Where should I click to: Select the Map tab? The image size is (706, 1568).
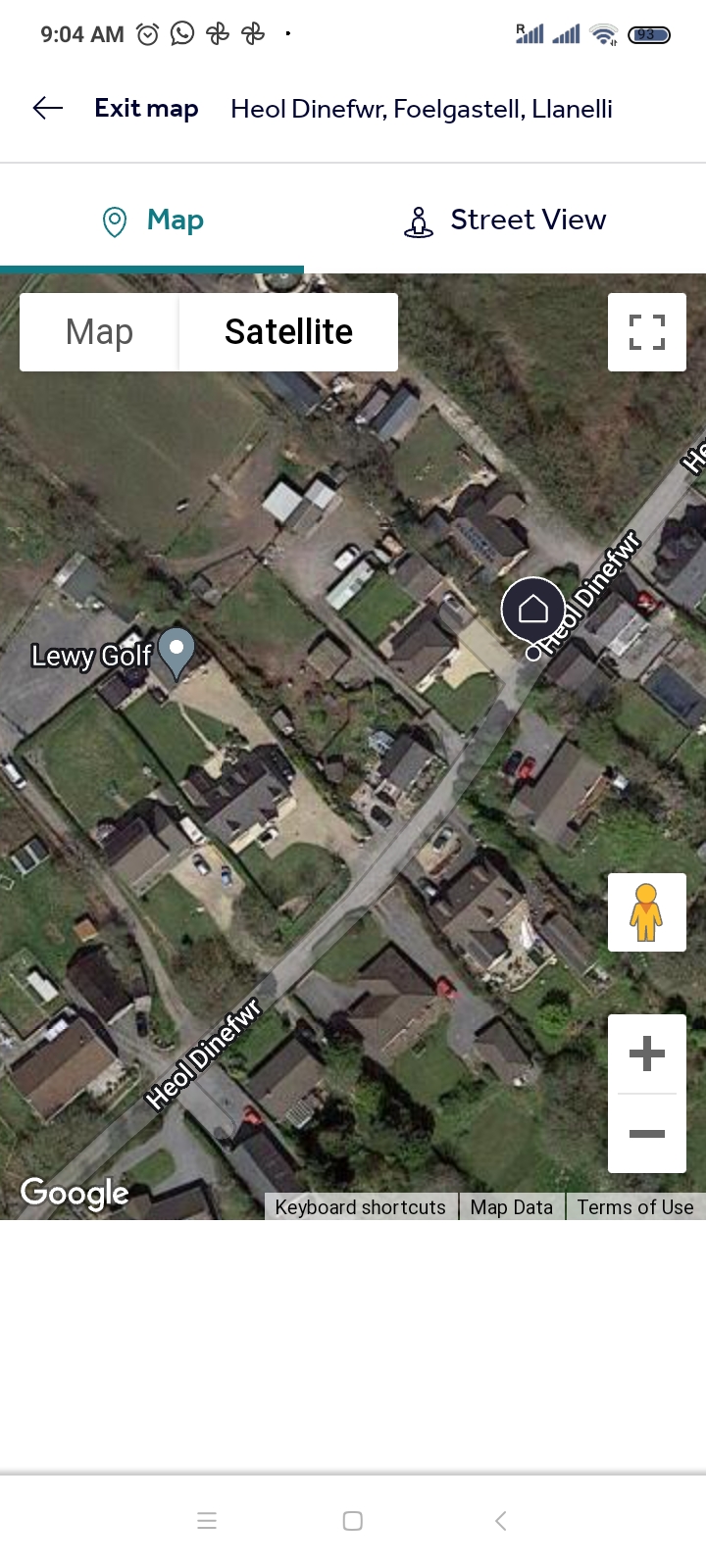pyautogui.click(x=153, y=220)
